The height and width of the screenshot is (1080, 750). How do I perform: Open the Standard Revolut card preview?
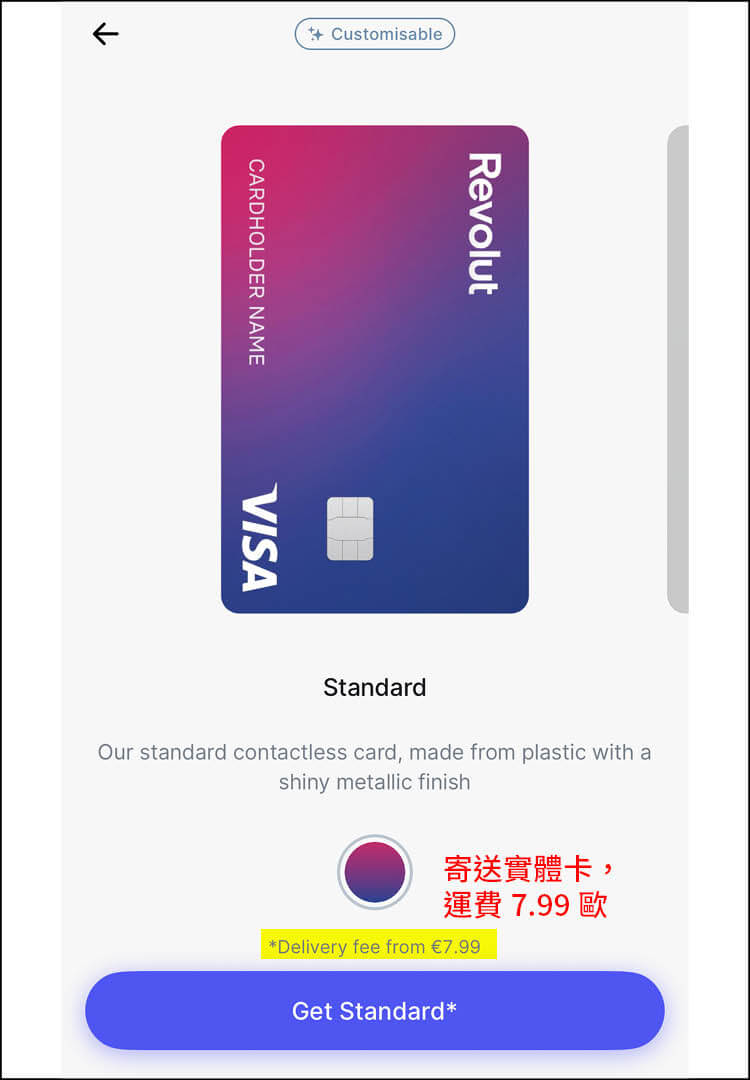(375, 369)
